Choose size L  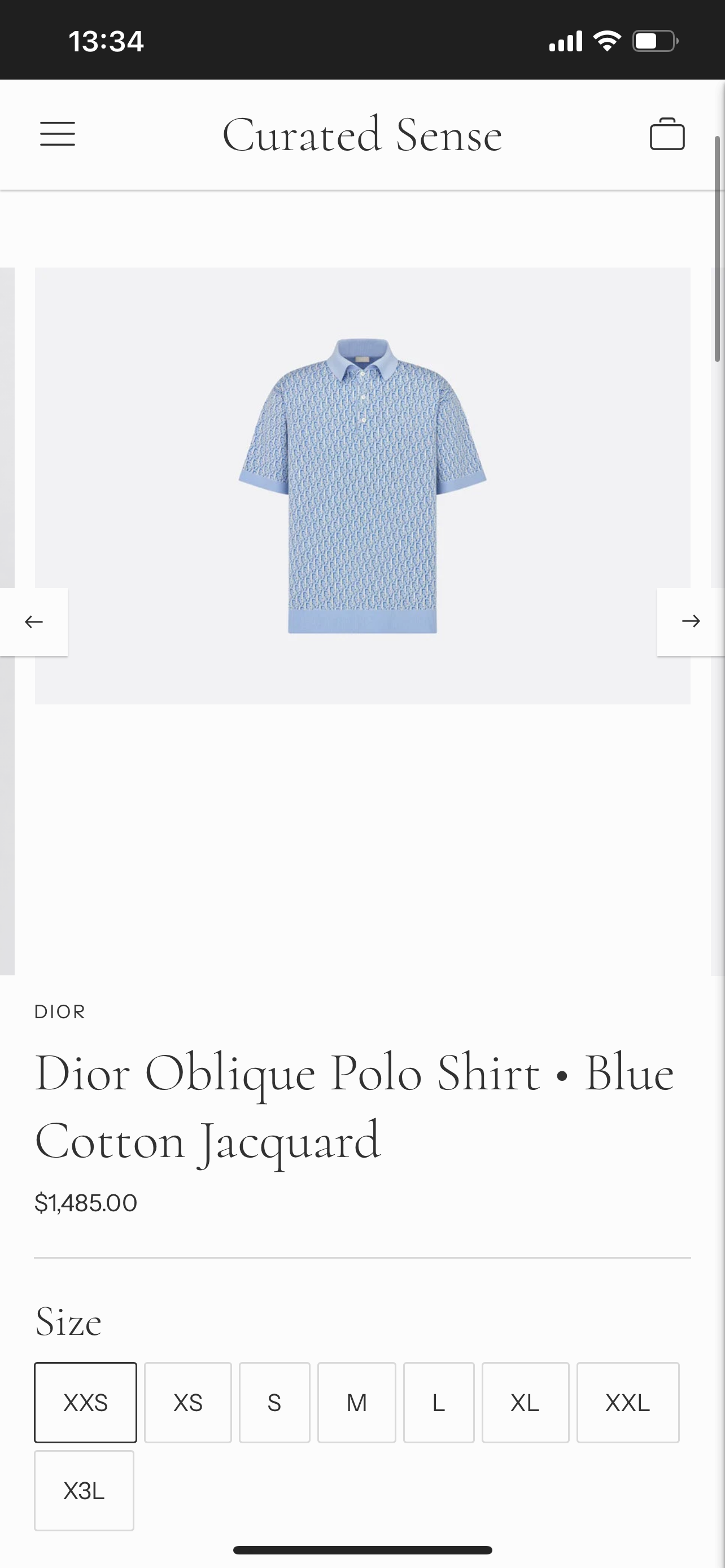click(x=438, y=1403)
